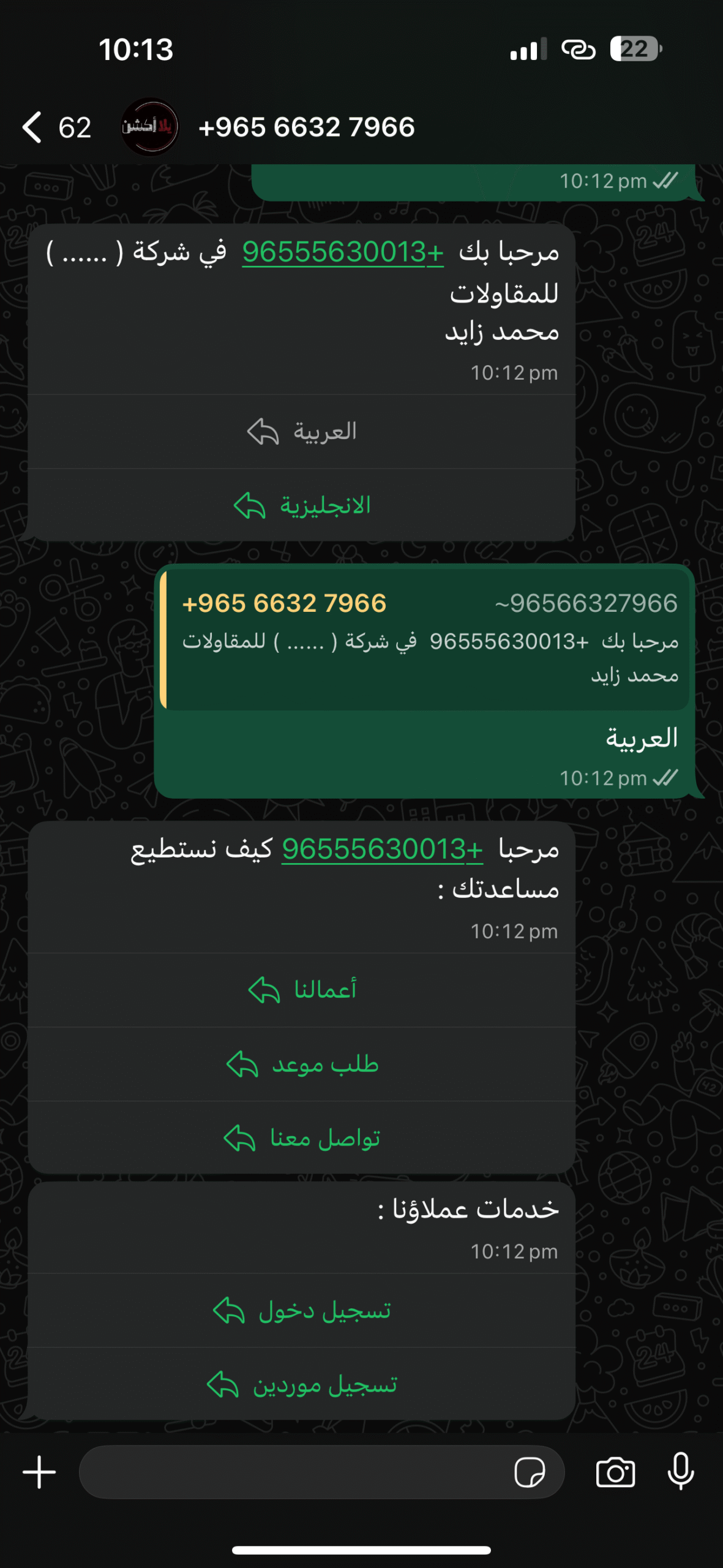The width and height of the screenshot is (723, 1568).
Task: Choose طلب موعد to request an appointment
Action: click(302, 1065)
